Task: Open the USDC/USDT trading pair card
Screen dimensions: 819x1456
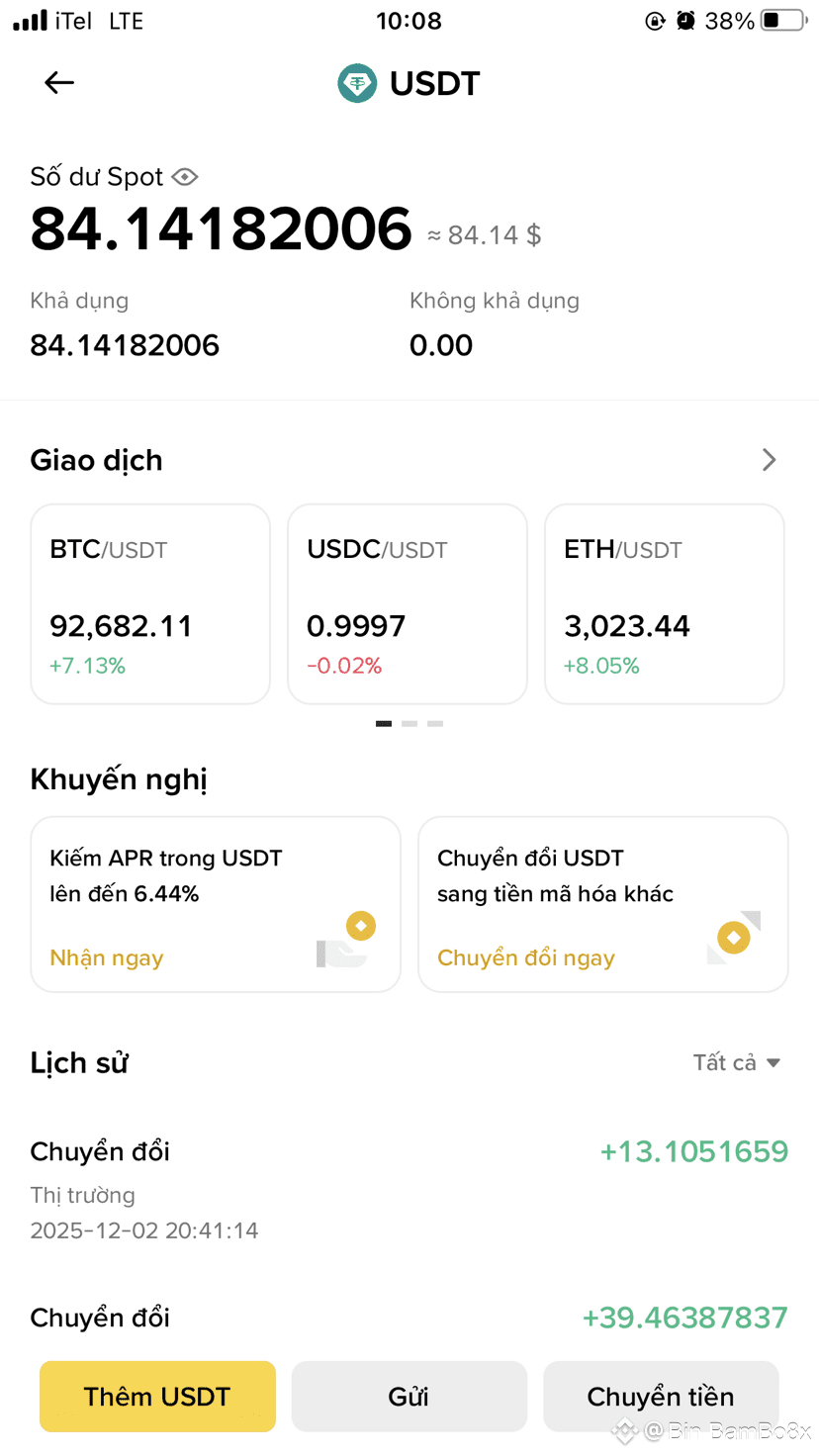Action: point(408,604)
